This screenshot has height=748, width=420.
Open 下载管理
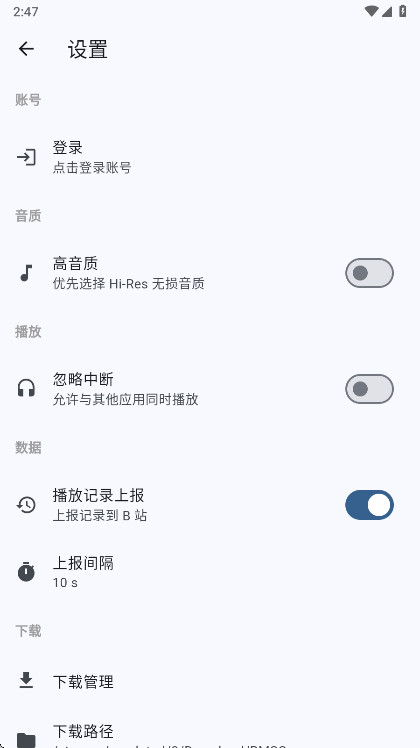tap(210, 681)
